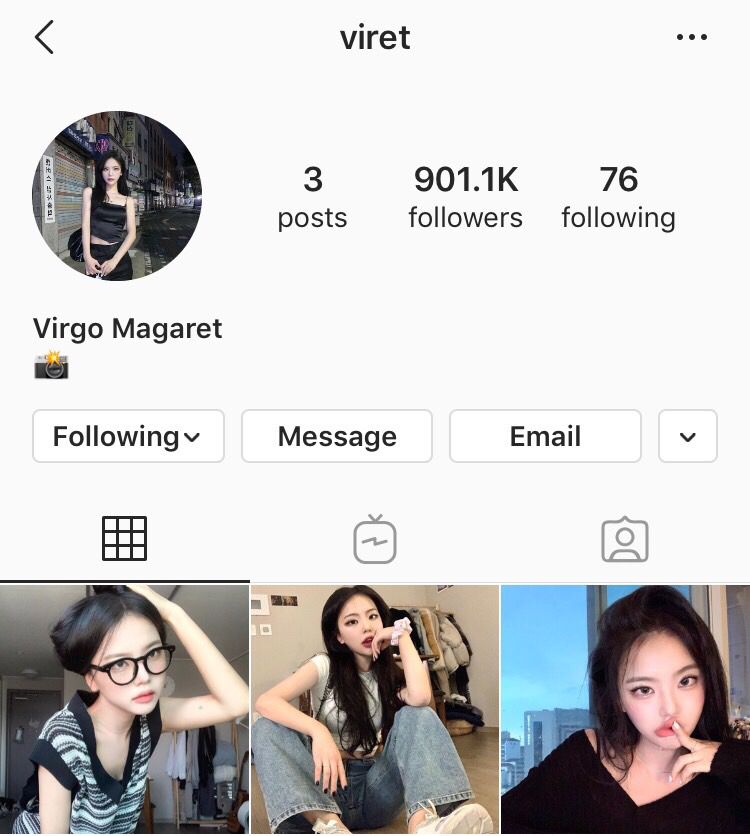Tap the Following dropdown button

point(128,436)
